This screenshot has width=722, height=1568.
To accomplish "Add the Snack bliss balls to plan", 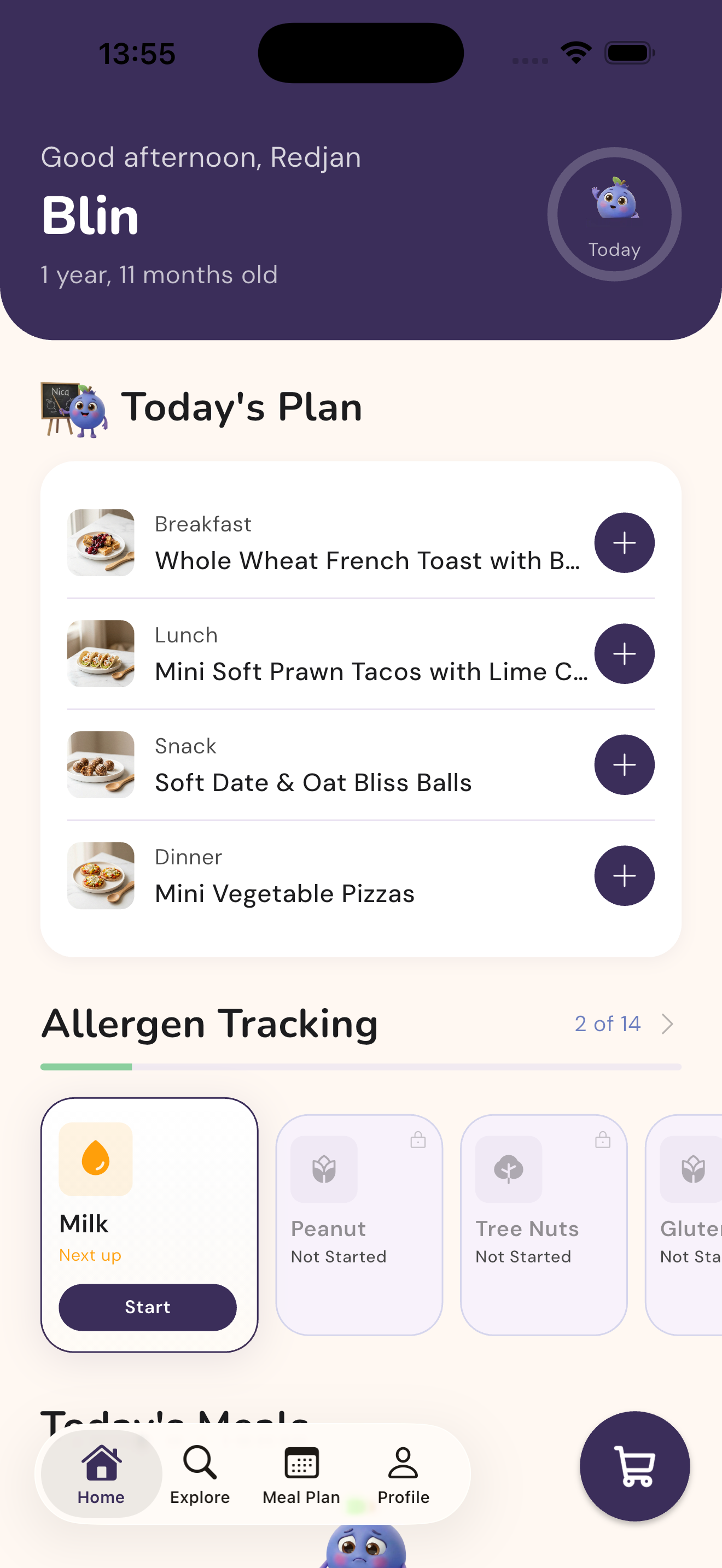I will pos(624,764).
